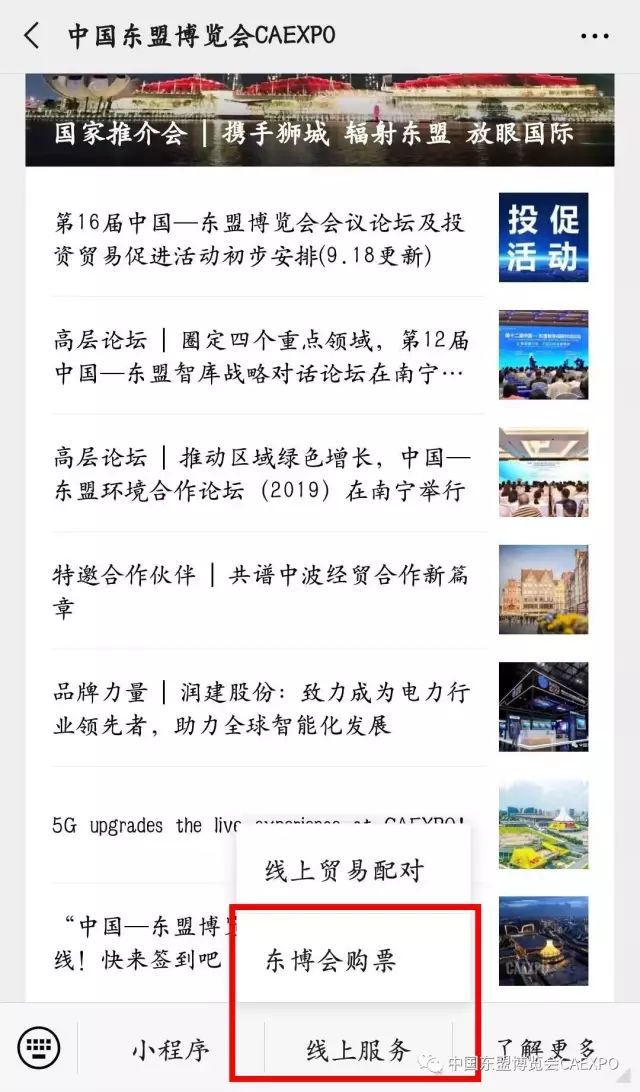Open the 特邀合作伙伴 中波经贸合作 article
The width and height of the screenshot is (640, 1092).
pyautogui.click(x=260, y=591)
